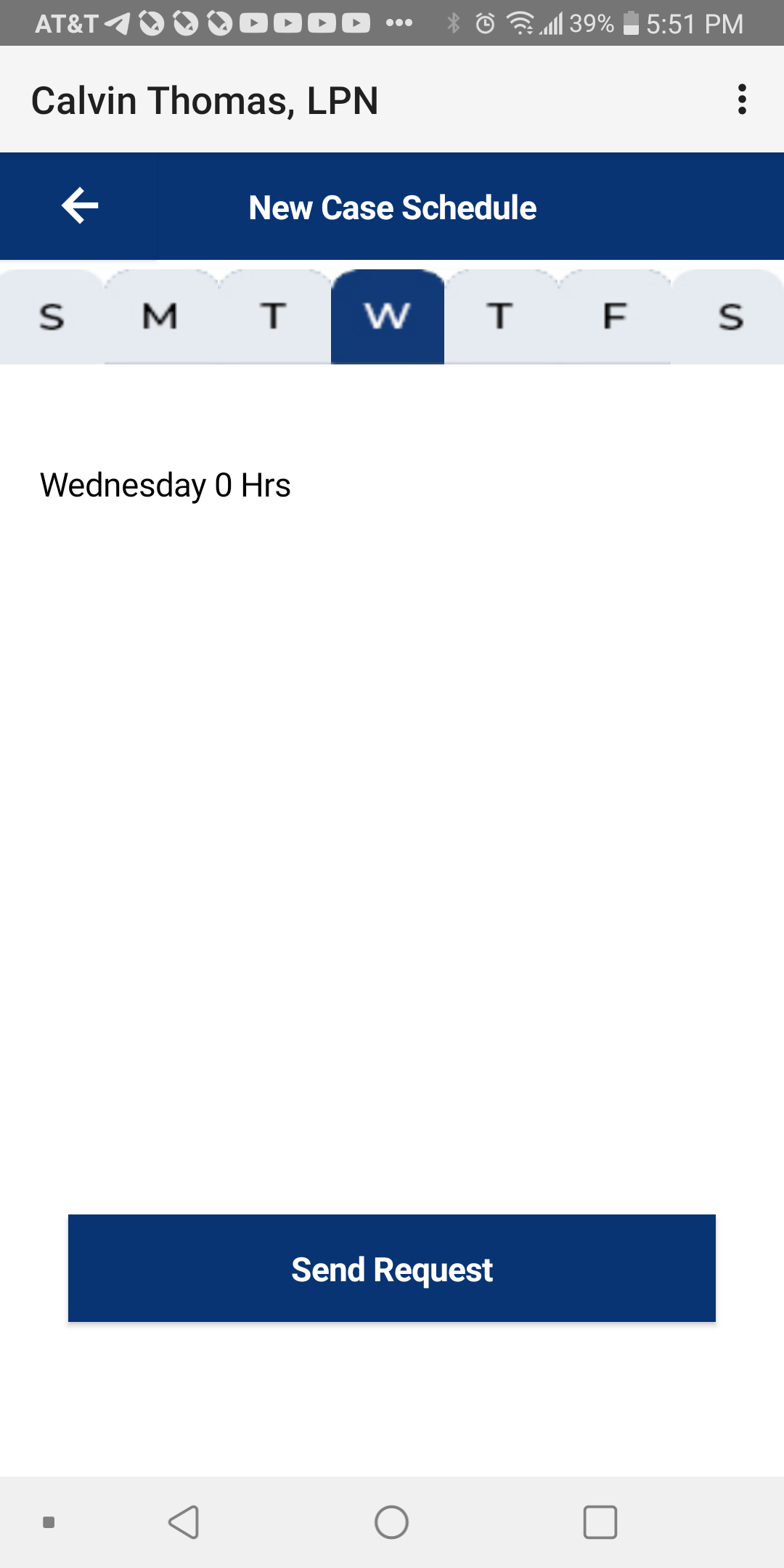Viewport: 784px width, 1568px height.
Task: Open the recent apps view
Action: [x=600, y=1522]
